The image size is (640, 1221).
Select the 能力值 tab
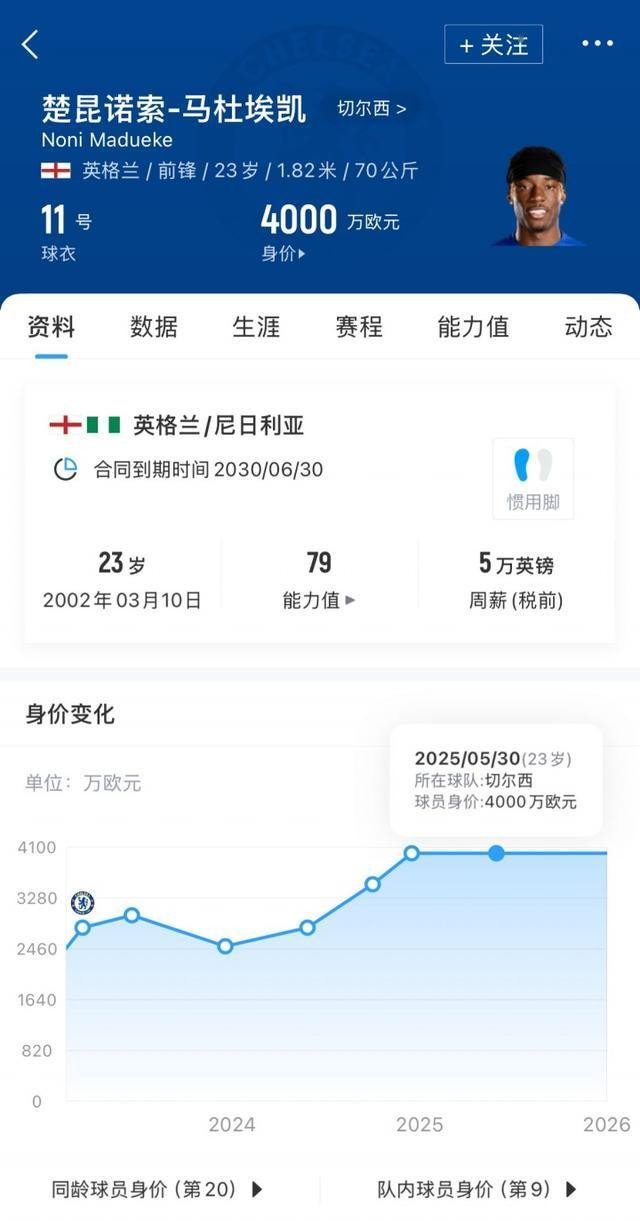pyautogui.click(x=473, y=327)
